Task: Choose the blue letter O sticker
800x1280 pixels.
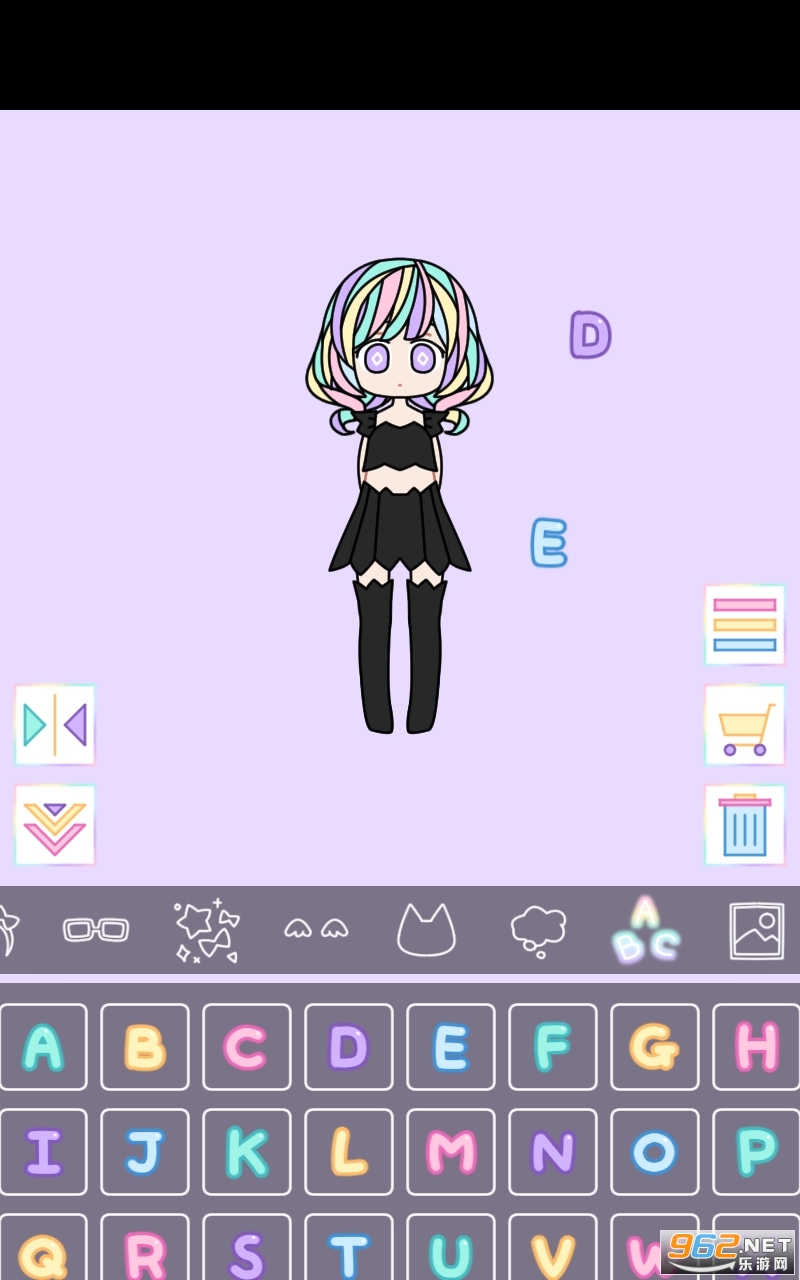Action: tap(655, 1152)
